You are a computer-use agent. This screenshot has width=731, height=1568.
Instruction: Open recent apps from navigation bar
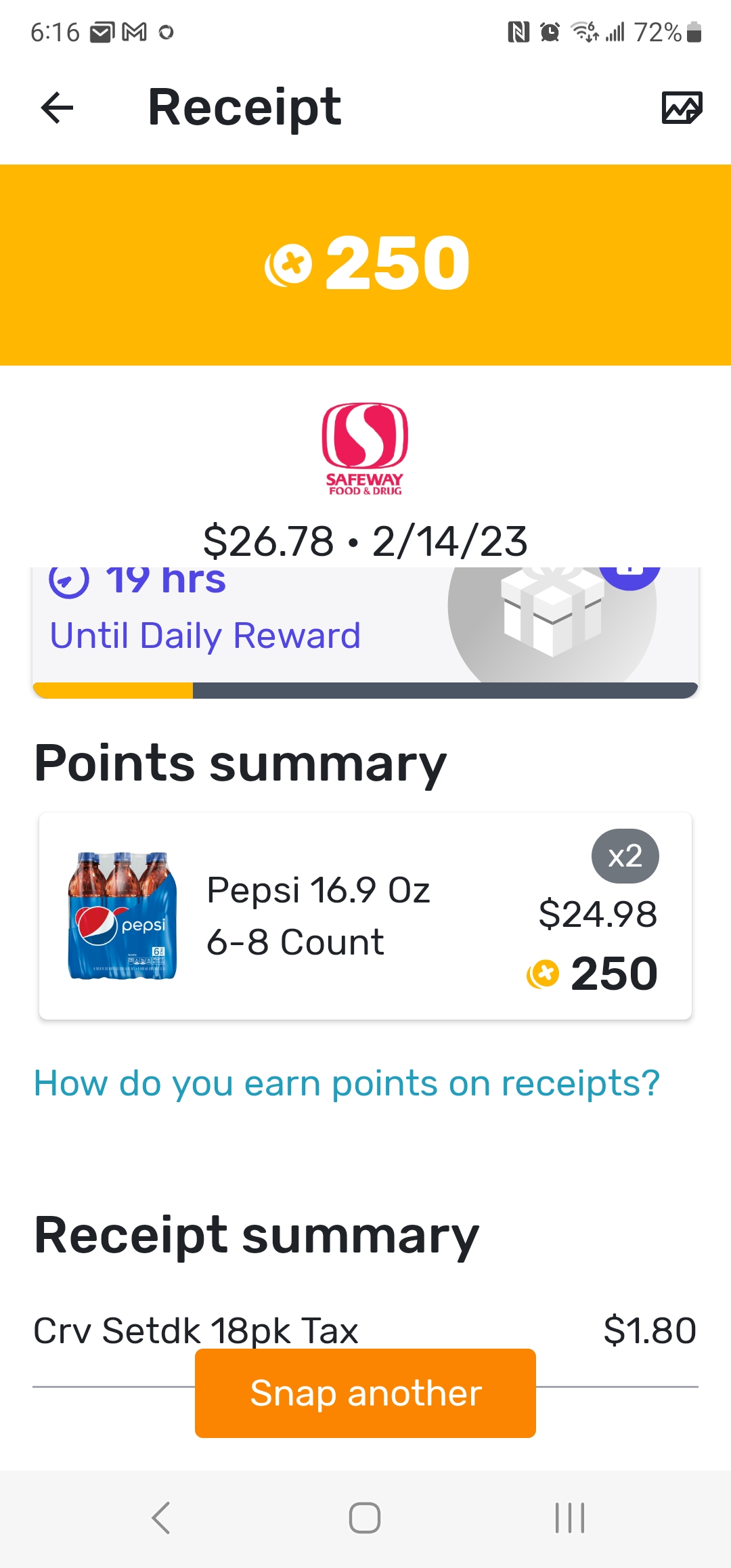(x=569, y=1517)
